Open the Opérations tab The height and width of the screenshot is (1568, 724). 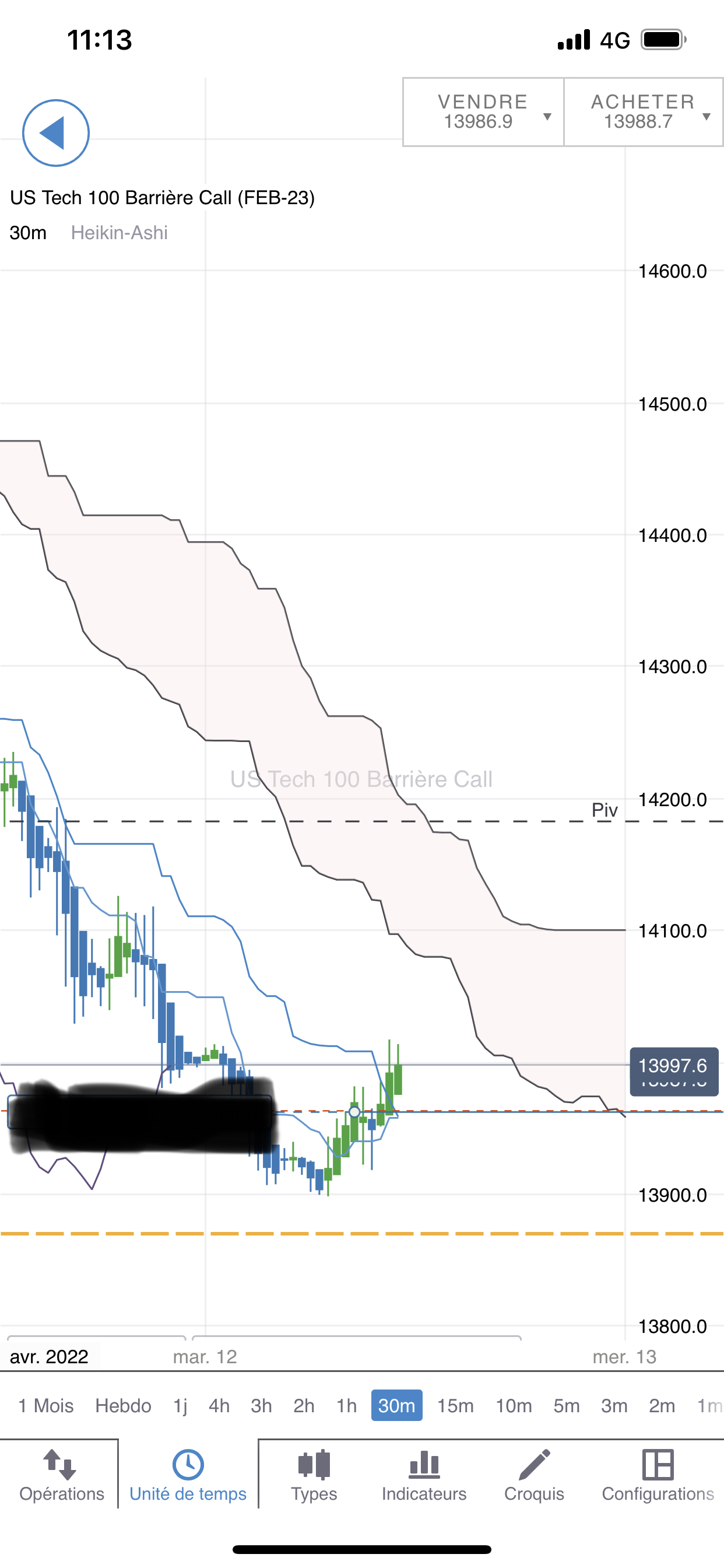(x=61, y=1476)
